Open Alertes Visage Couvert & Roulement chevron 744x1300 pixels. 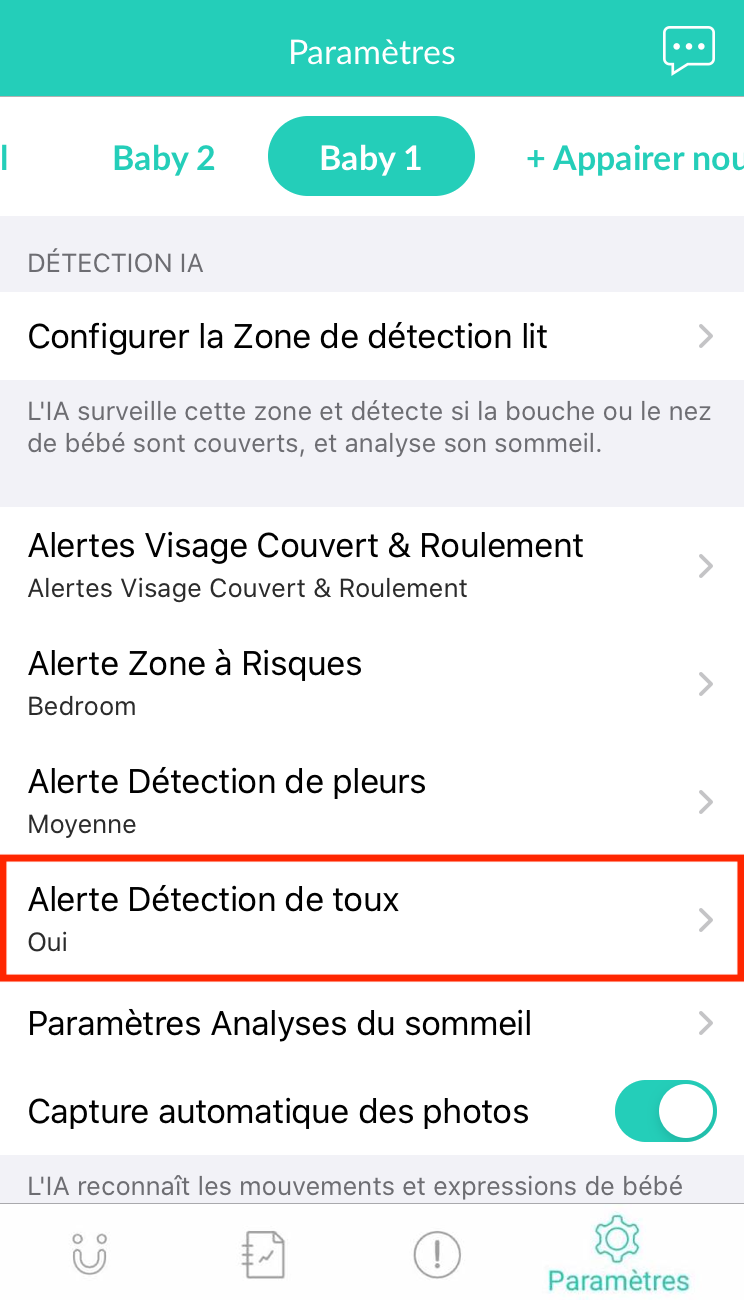(x=705, y=565)
